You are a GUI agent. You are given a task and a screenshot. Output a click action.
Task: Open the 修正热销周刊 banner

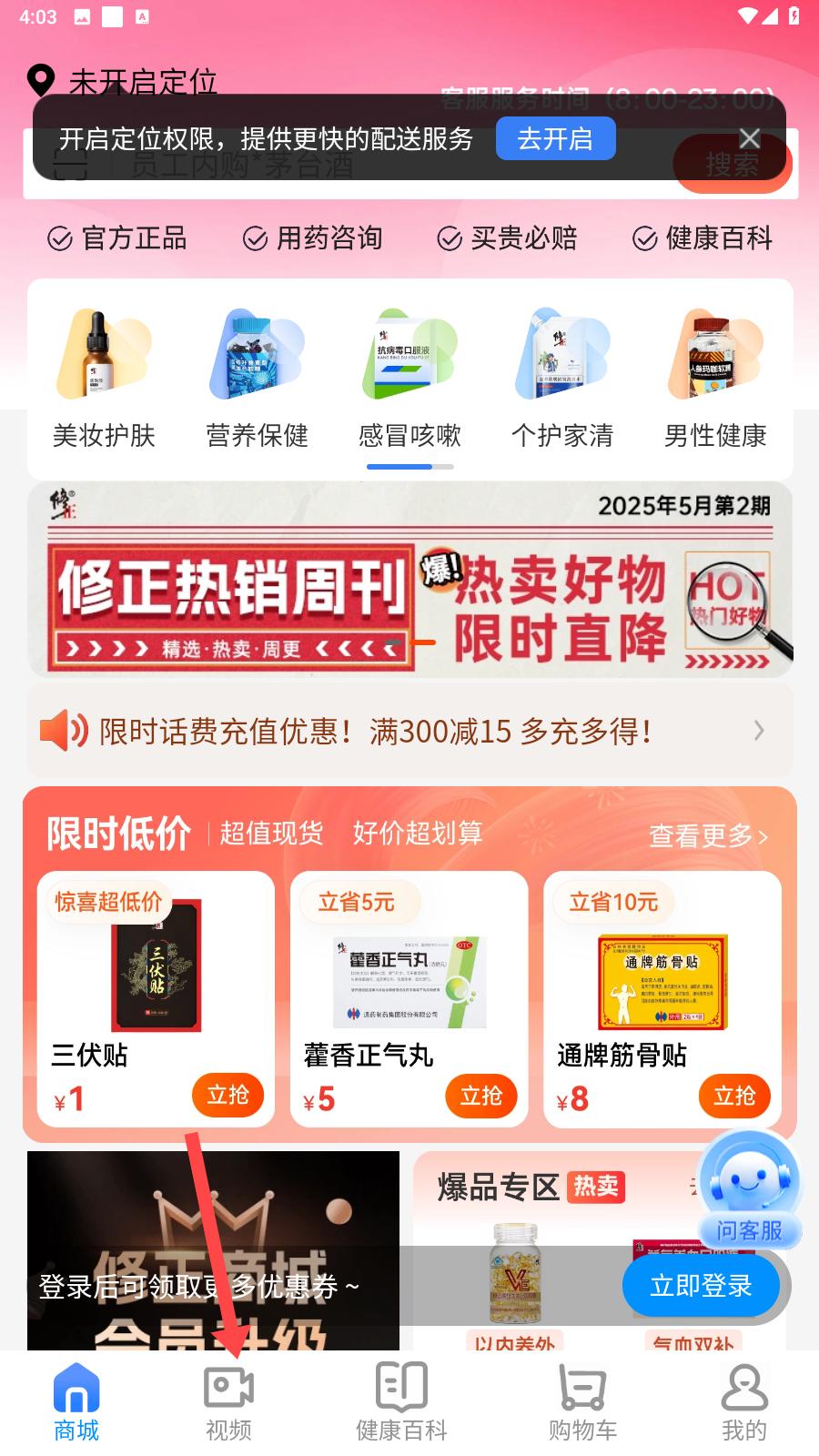409,580
